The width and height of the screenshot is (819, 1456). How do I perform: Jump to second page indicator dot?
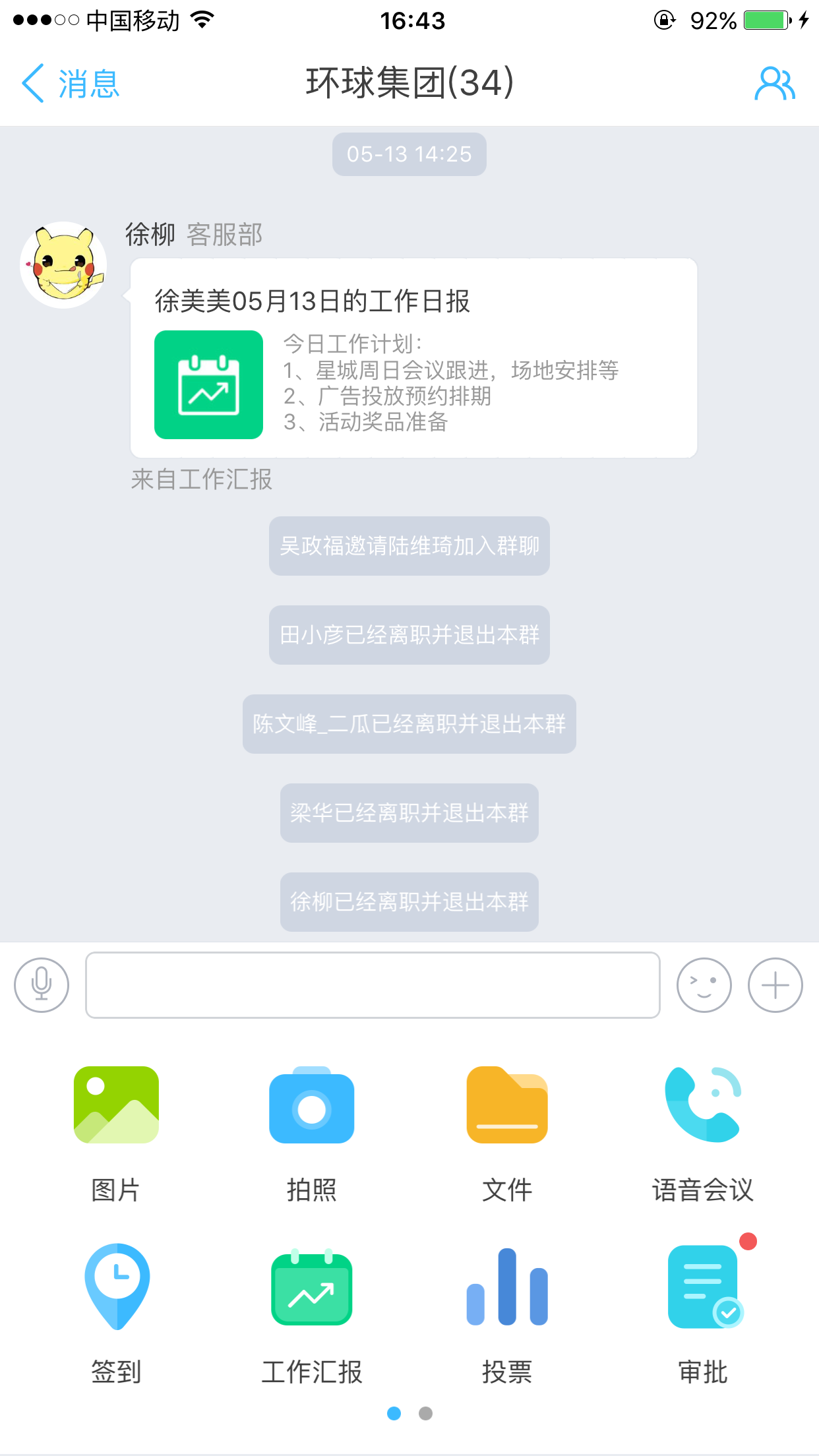[x=425, y=1413]
